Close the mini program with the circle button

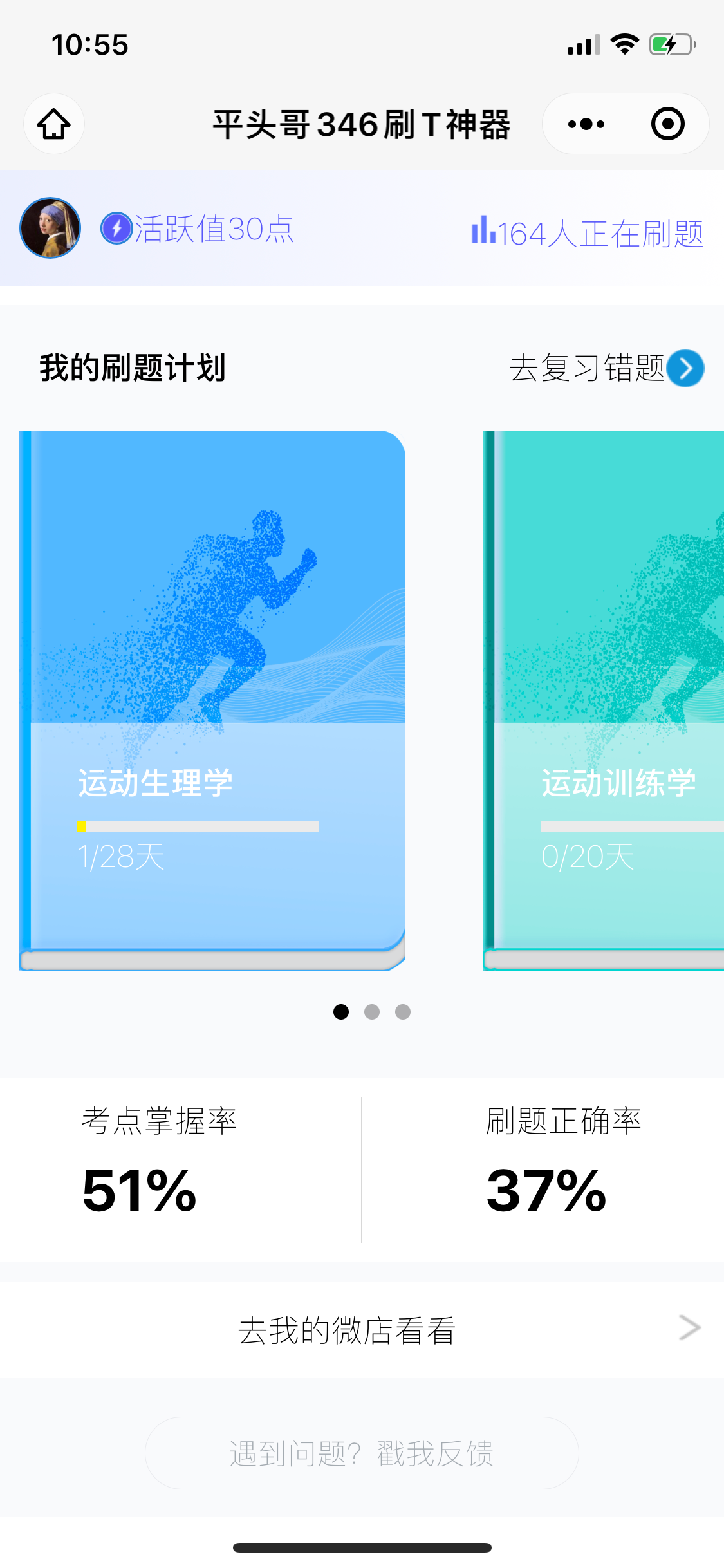tap(667, 124)
